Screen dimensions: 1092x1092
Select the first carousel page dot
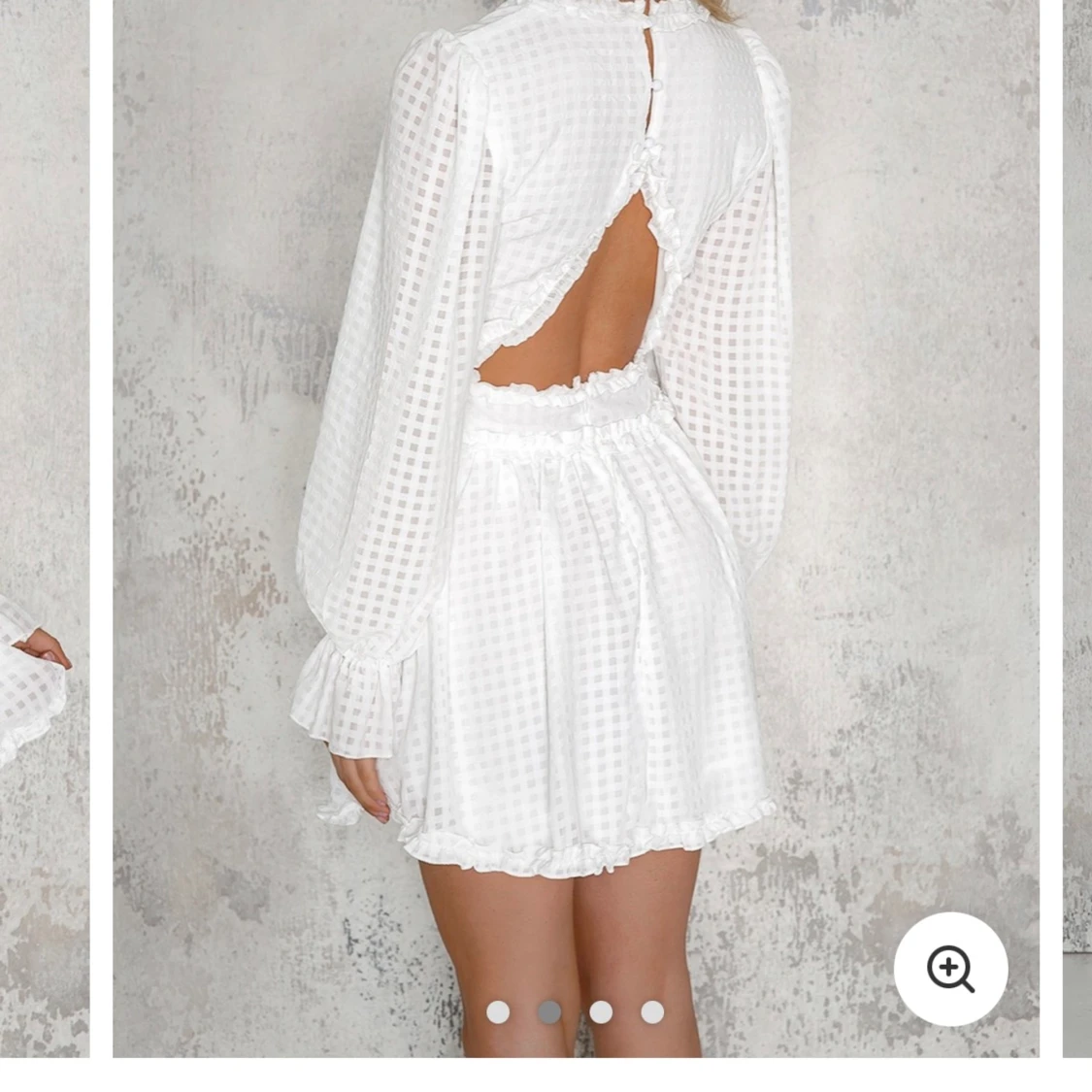tap(498, 1012)
